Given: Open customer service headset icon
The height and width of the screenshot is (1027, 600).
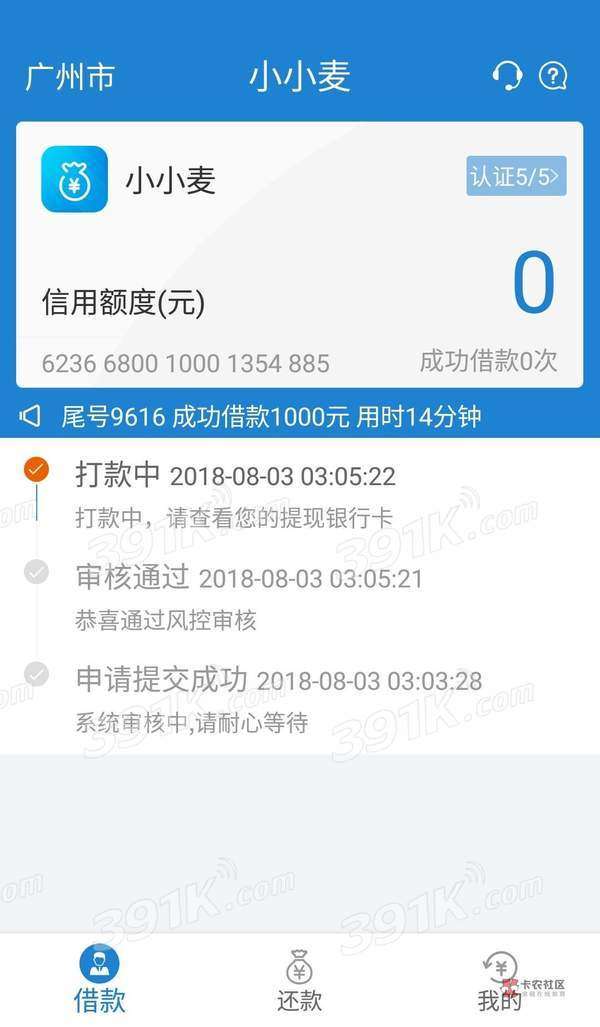Looking at the screenshot, I should (508, 76).
